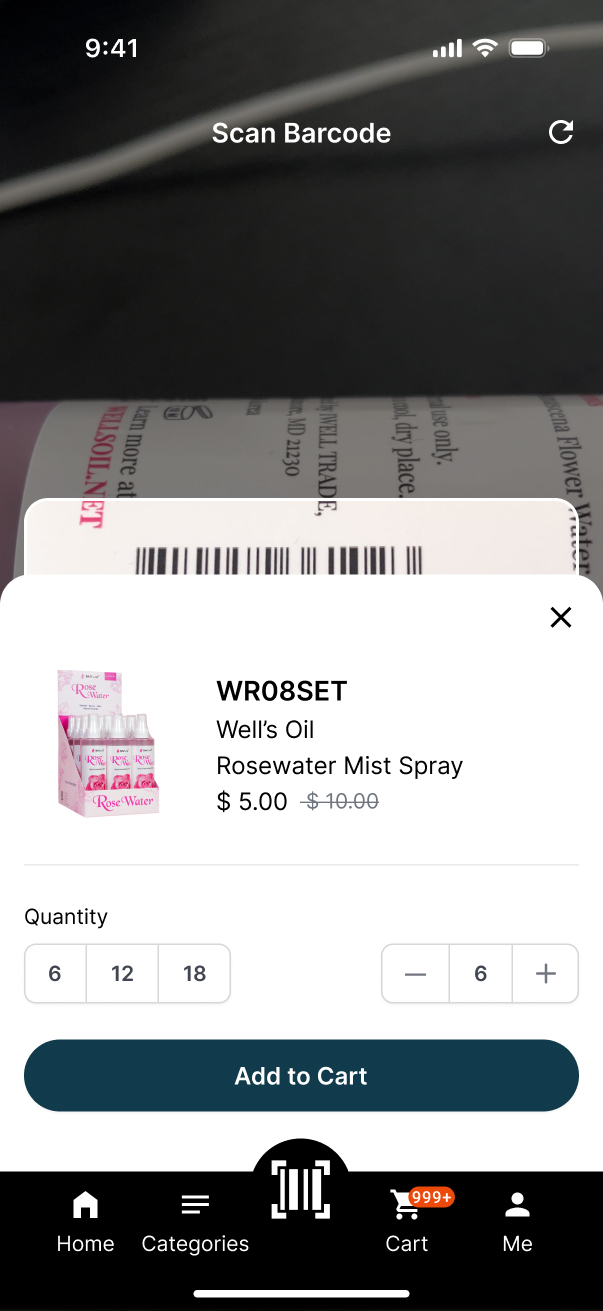
Task: Switch to the Categories tab
Action: [195, 1222]
